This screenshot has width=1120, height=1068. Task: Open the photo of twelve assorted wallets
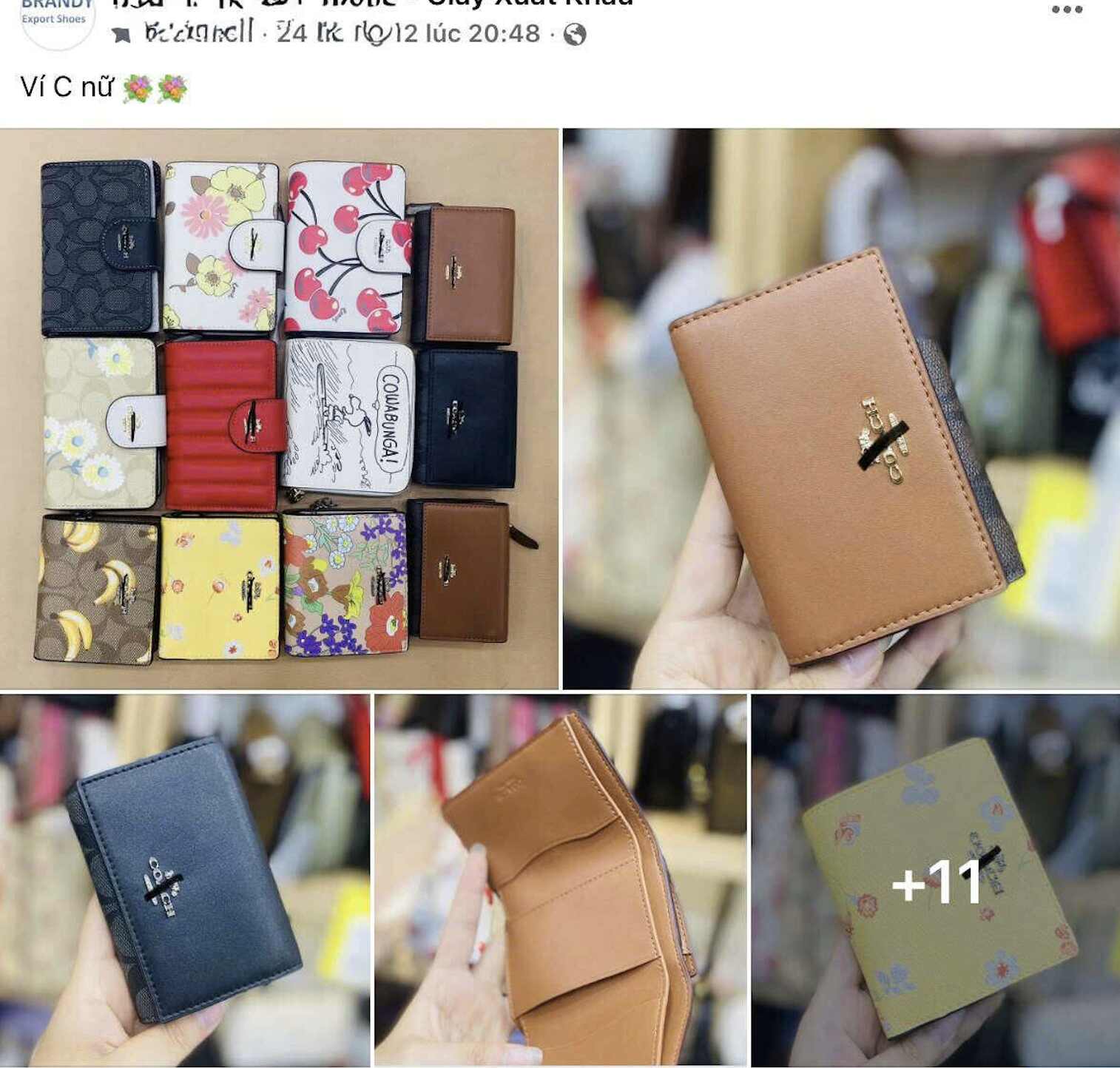(x=279, y=409)
